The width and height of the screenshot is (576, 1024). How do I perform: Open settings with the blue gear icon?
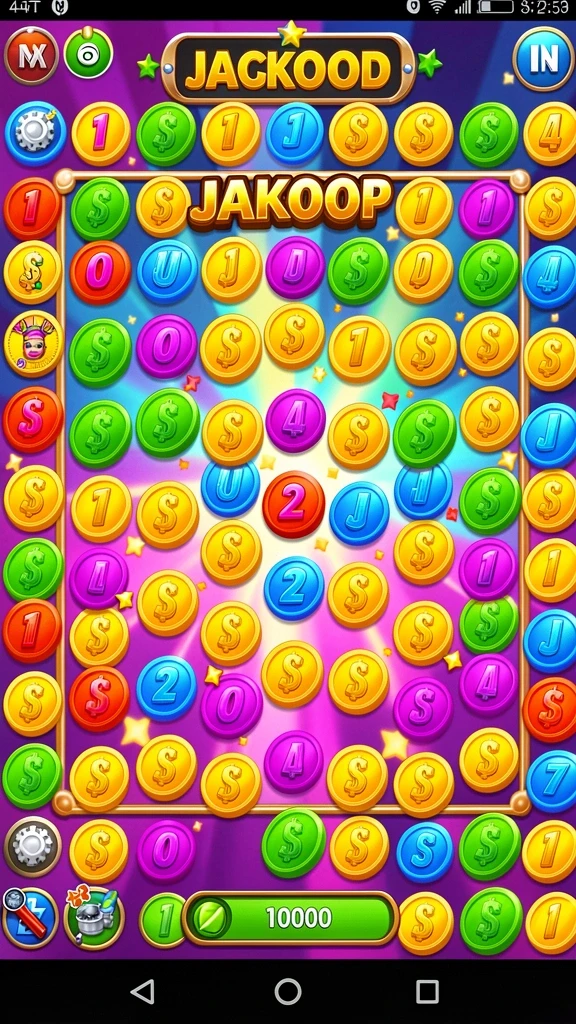(35, 133)
